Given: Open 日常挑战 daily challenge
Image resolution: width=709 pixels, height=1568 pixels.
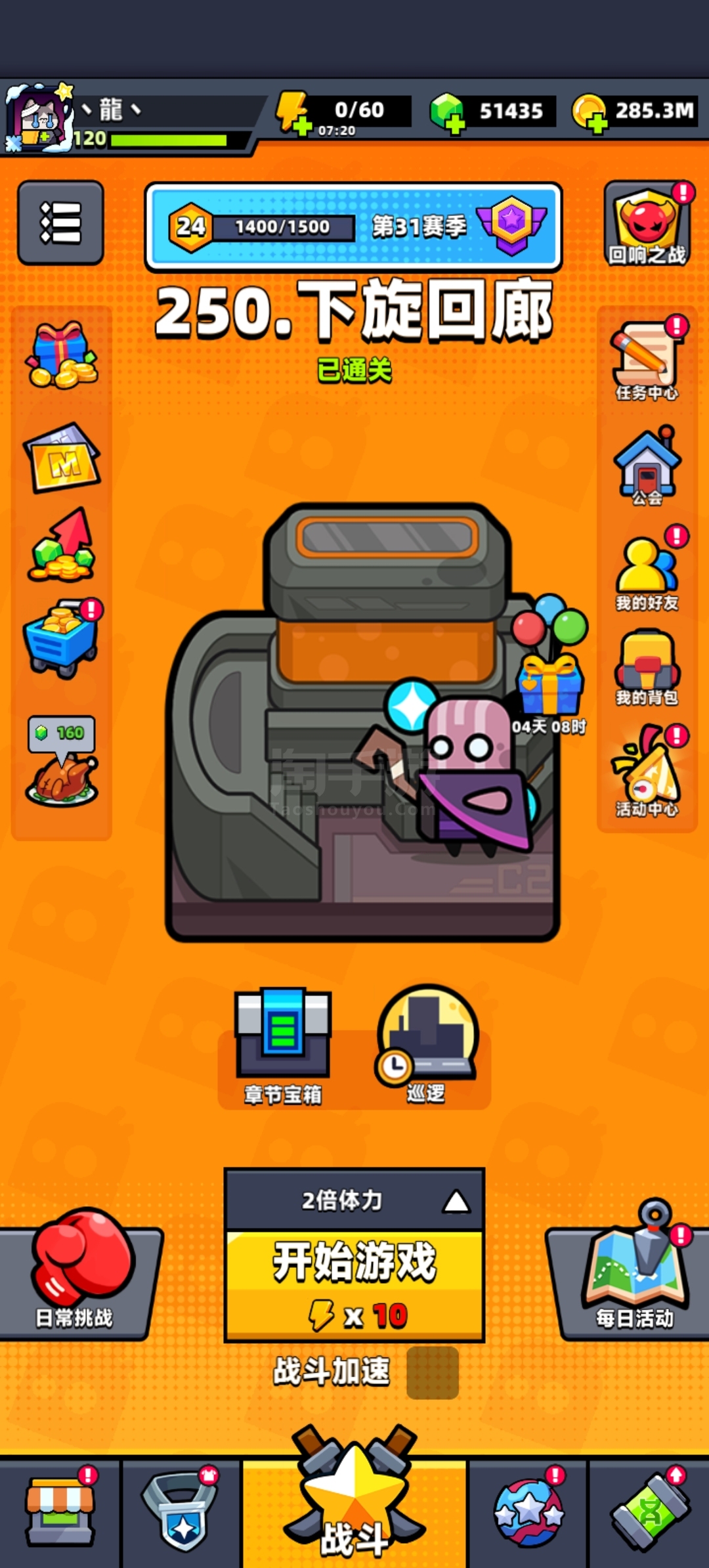Looking at the screenshot, I should click(75, 1274).
